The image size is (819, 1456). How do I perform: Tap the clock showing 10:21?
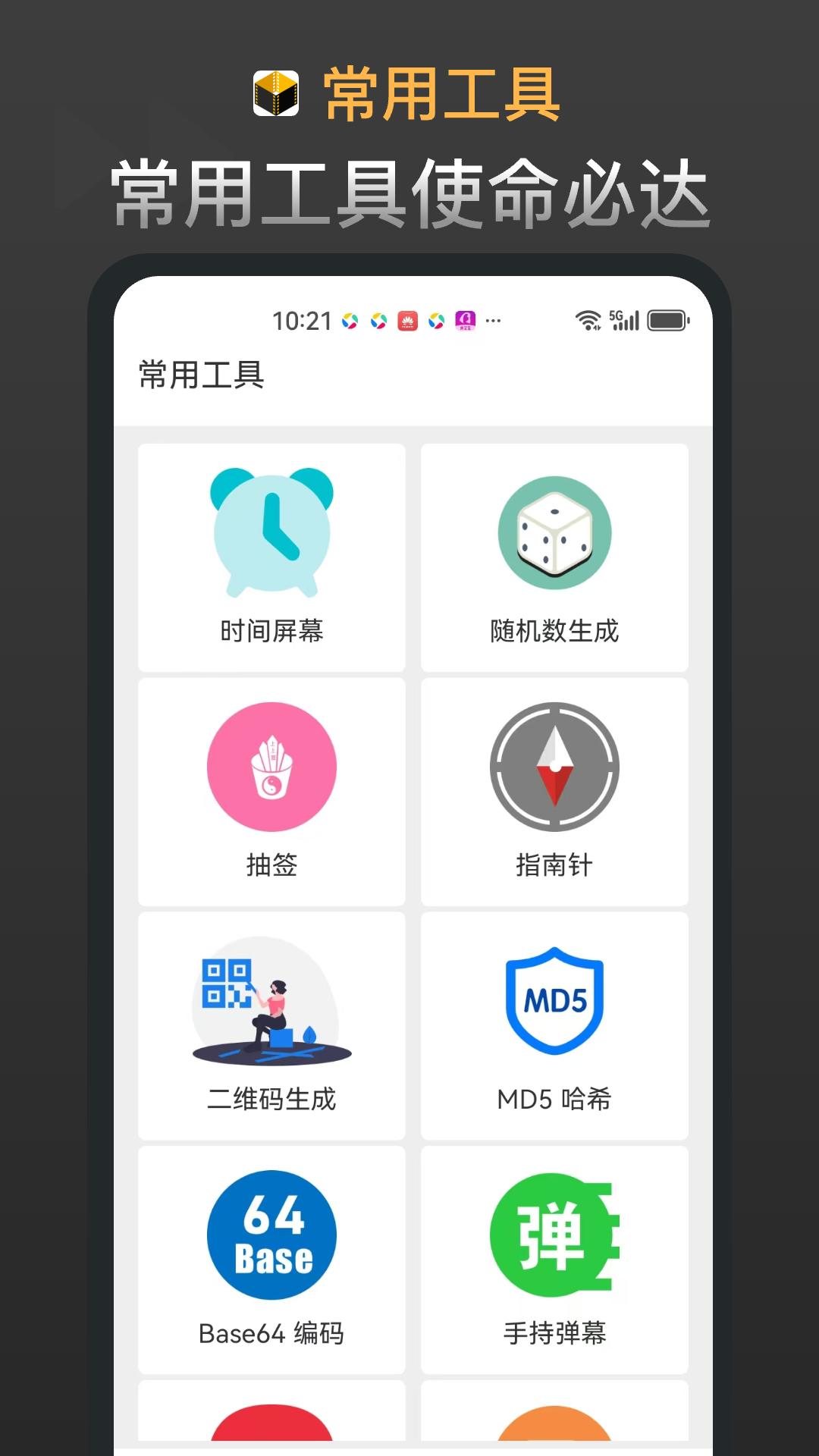(x=302, y=319)
